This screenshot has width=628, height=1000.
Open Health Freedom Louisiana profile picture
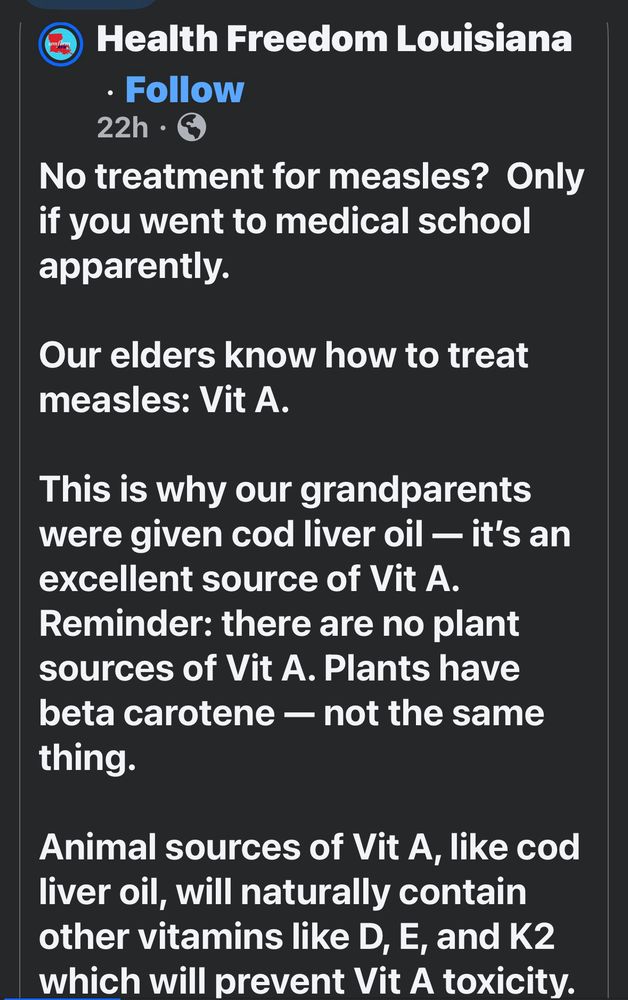pyautogui.click(x=61, y=44)
